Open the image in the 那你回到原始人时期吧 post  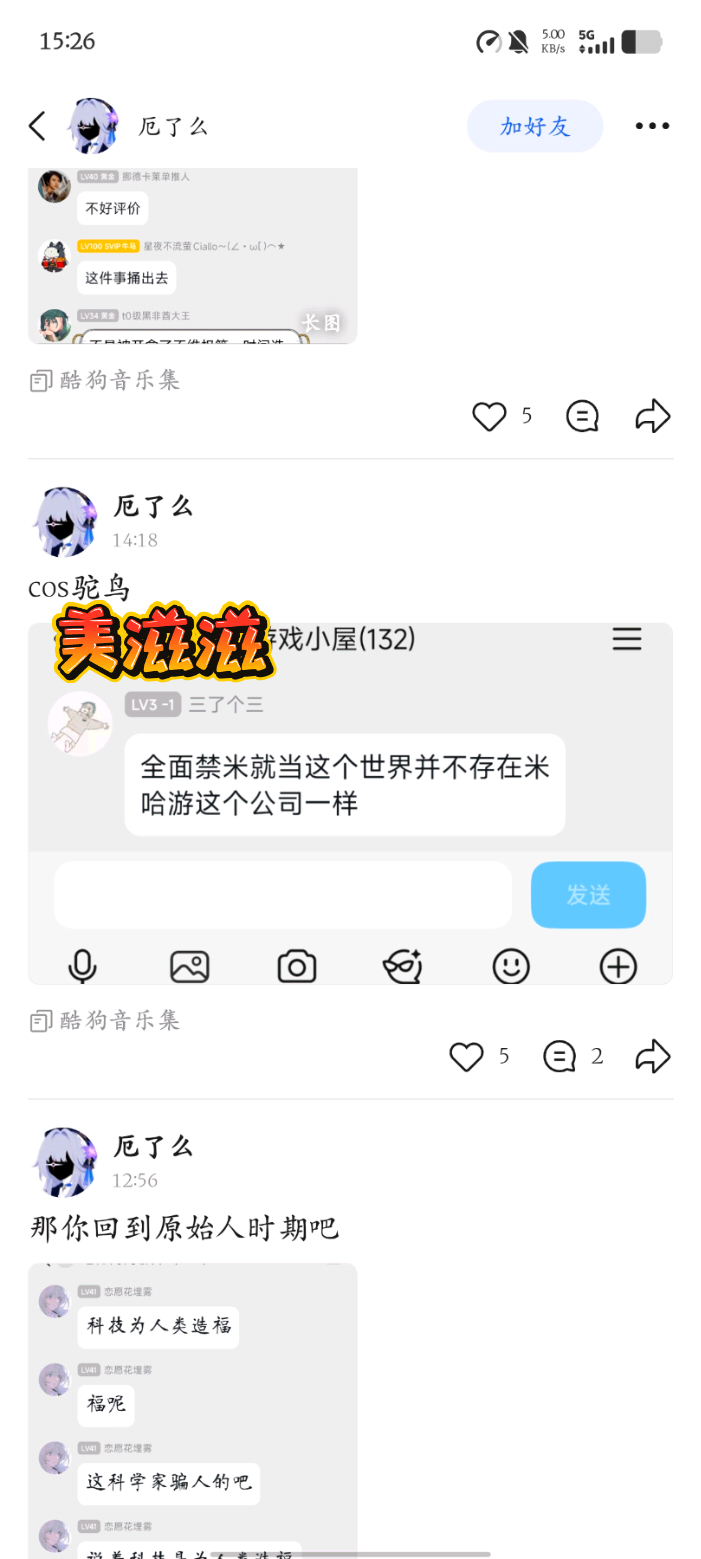coord(192,1410)
